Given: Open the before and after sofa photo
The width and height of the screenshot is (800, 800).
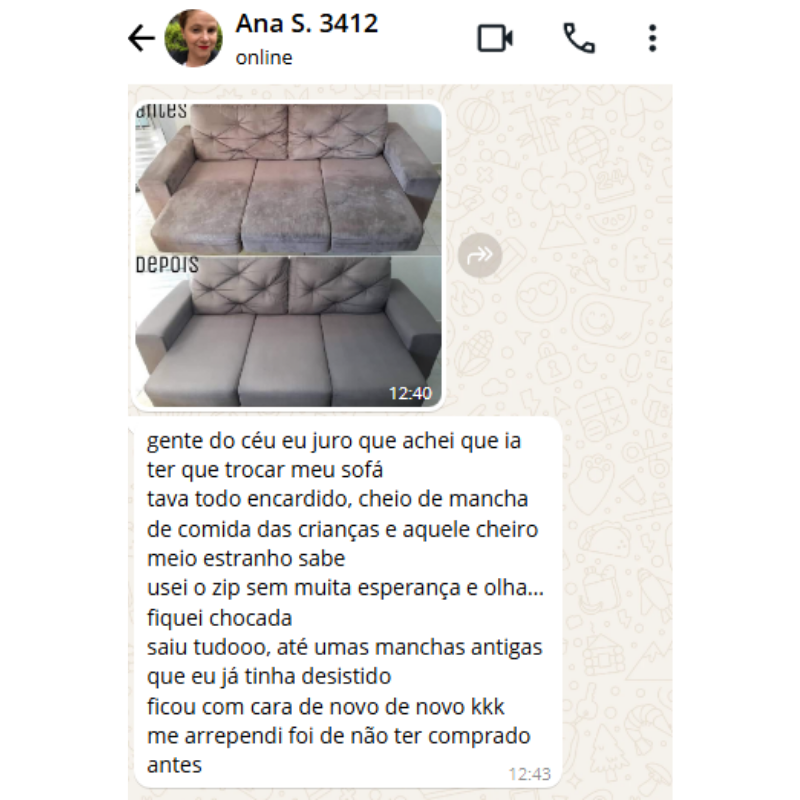Looking at the screenshot, I should click(x=288, y=254).
